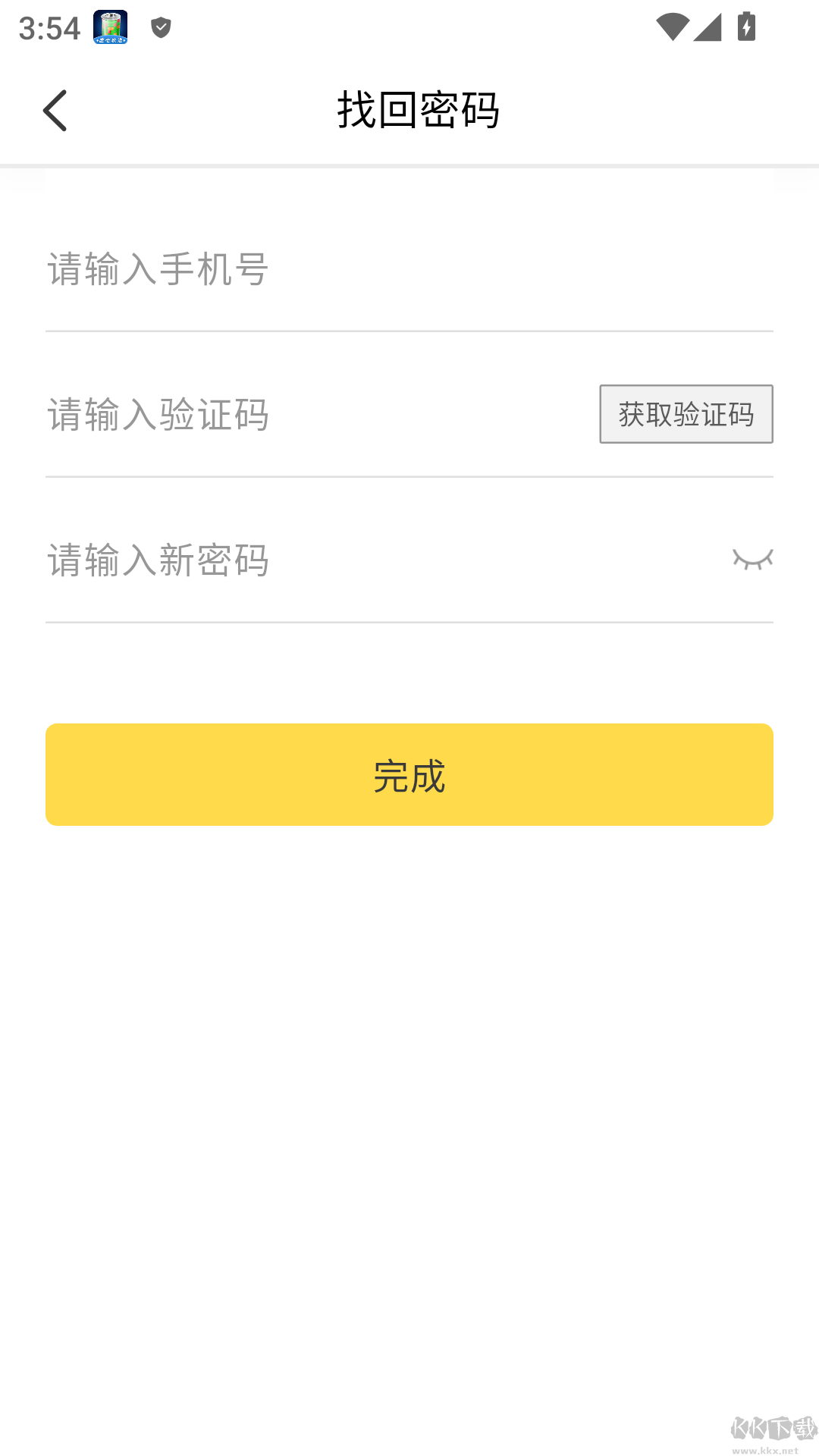Click the back arrow to exit password recovery
Screen dimensions: 819x1456
[55, 109]
